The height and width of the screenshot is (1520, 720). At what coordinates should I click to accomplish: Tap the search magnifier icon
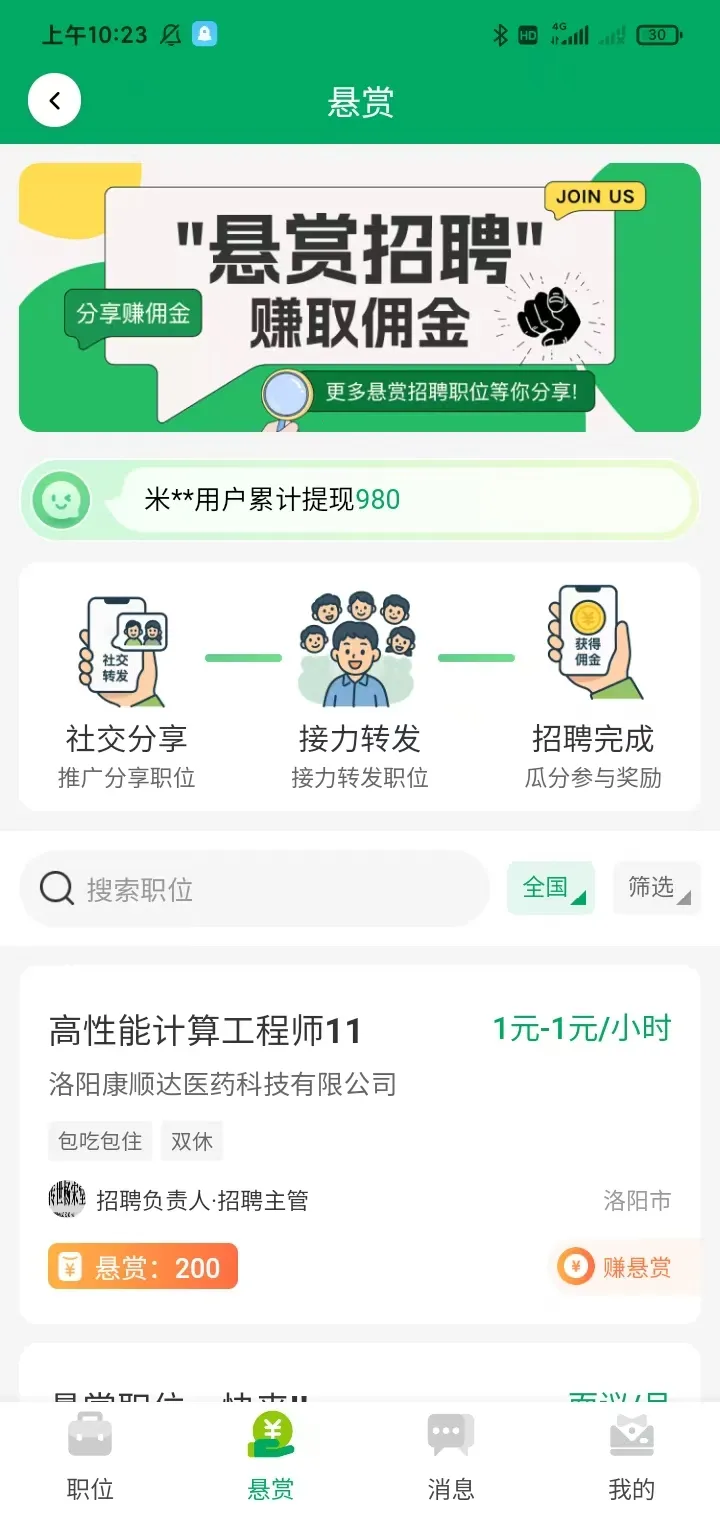click(55, 888)
